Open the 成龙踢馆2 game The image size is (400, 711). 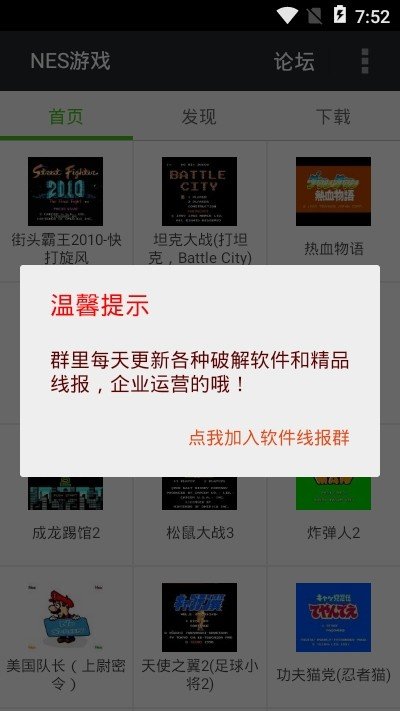point(66,519)
